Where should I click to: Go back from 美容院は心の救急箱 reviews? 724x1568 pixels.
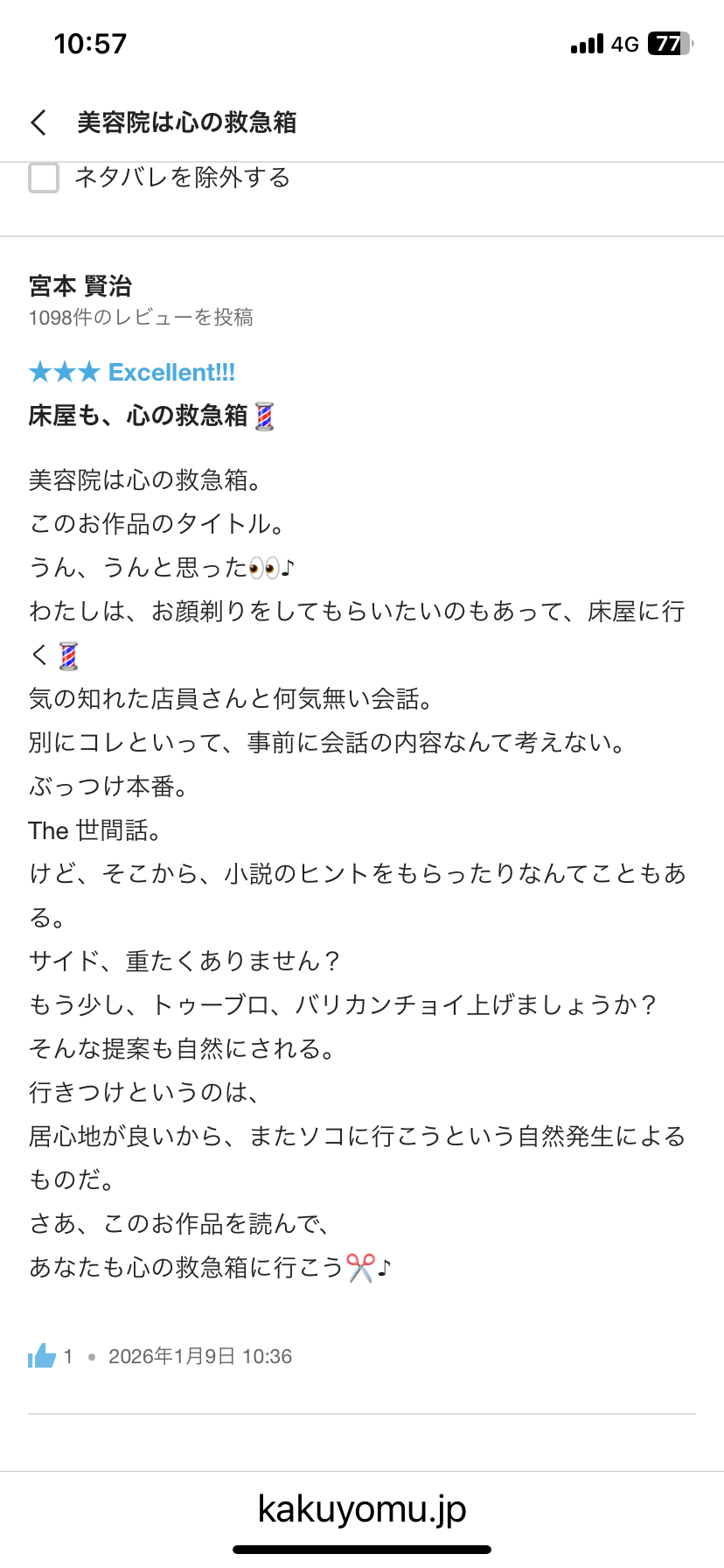click(x=38, y=122)
